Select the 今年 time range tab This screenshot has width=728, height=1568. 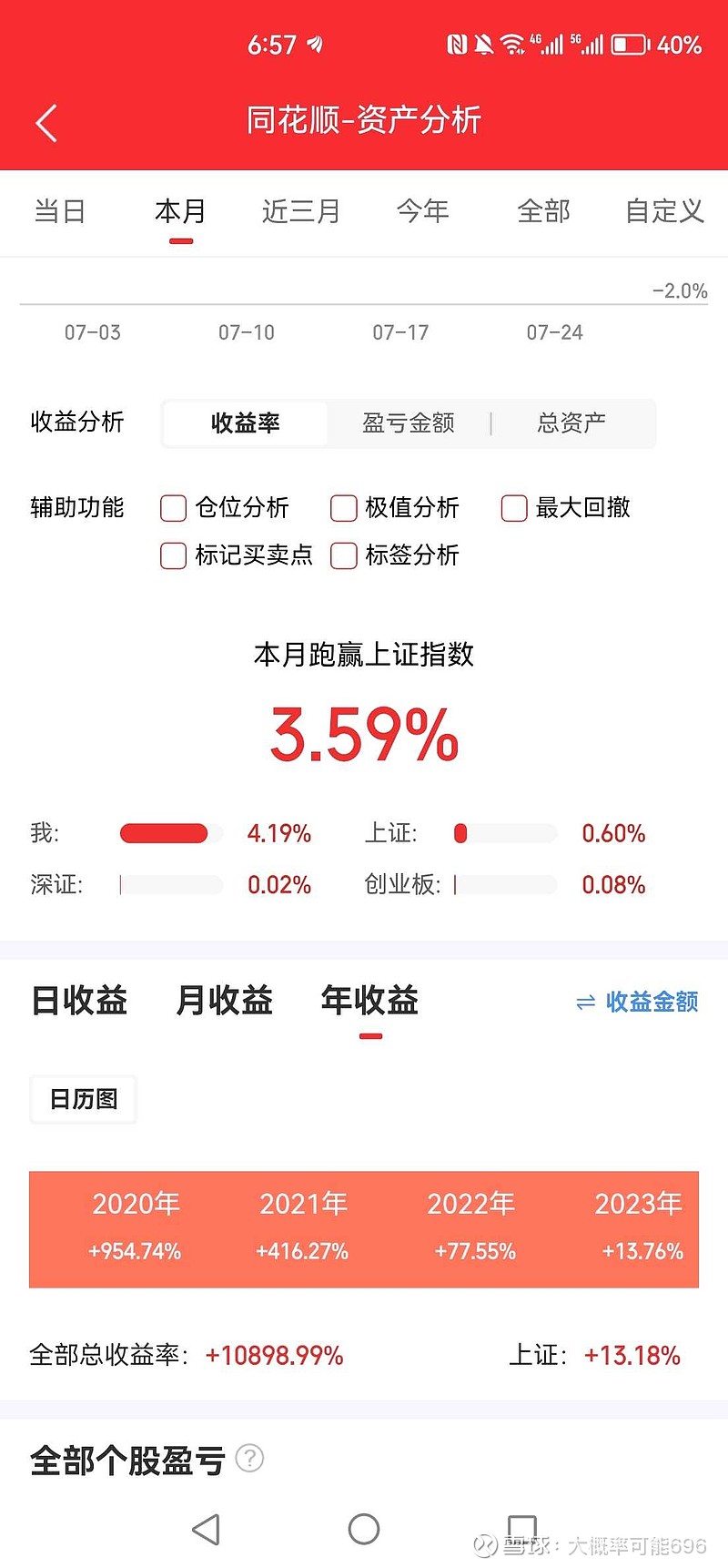[x=423, y=211]
